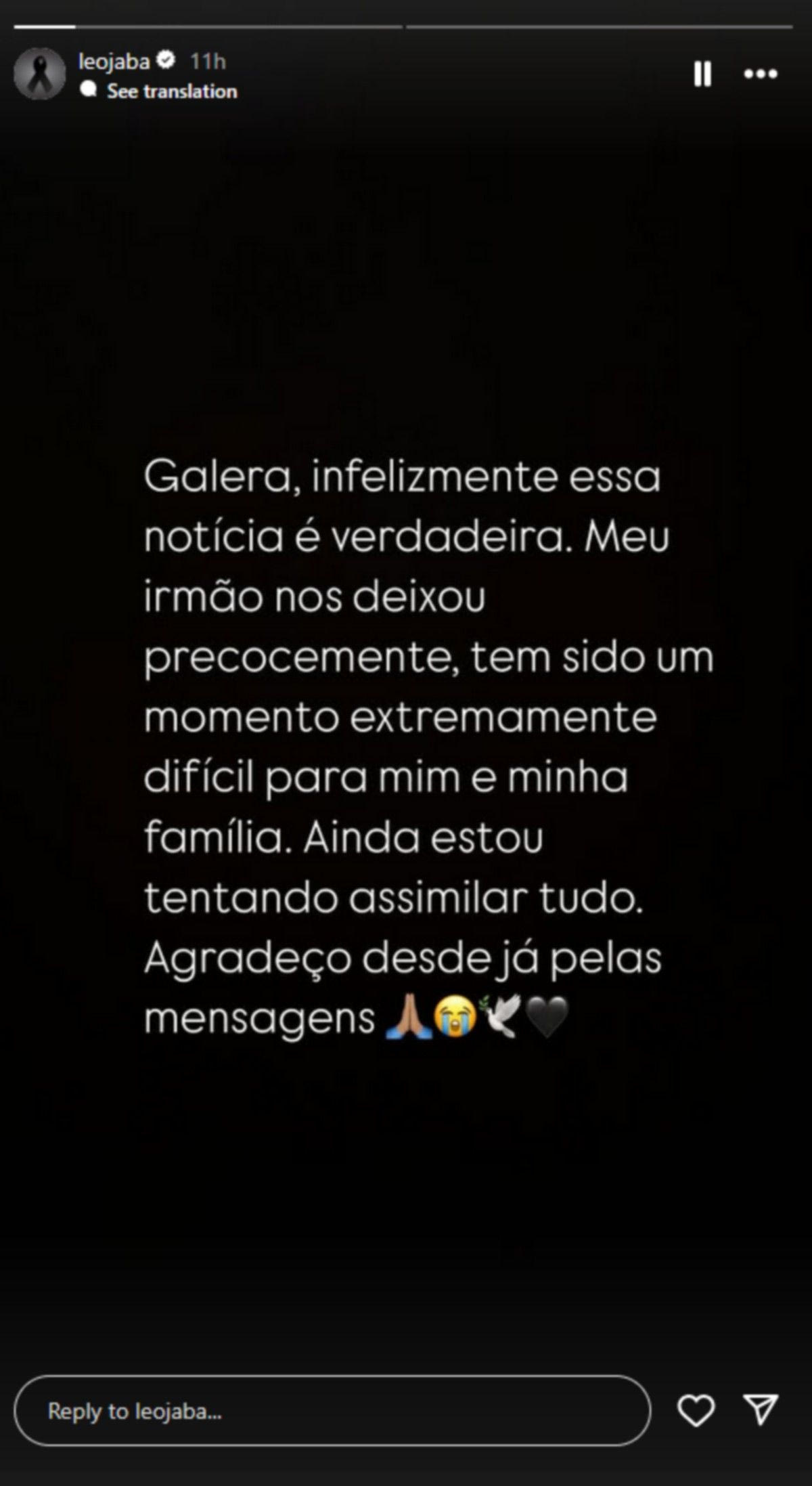Viewport: 812px width, 1486px height.
Task: Open leojaba's profile picture
Action: tap(40, 74)
